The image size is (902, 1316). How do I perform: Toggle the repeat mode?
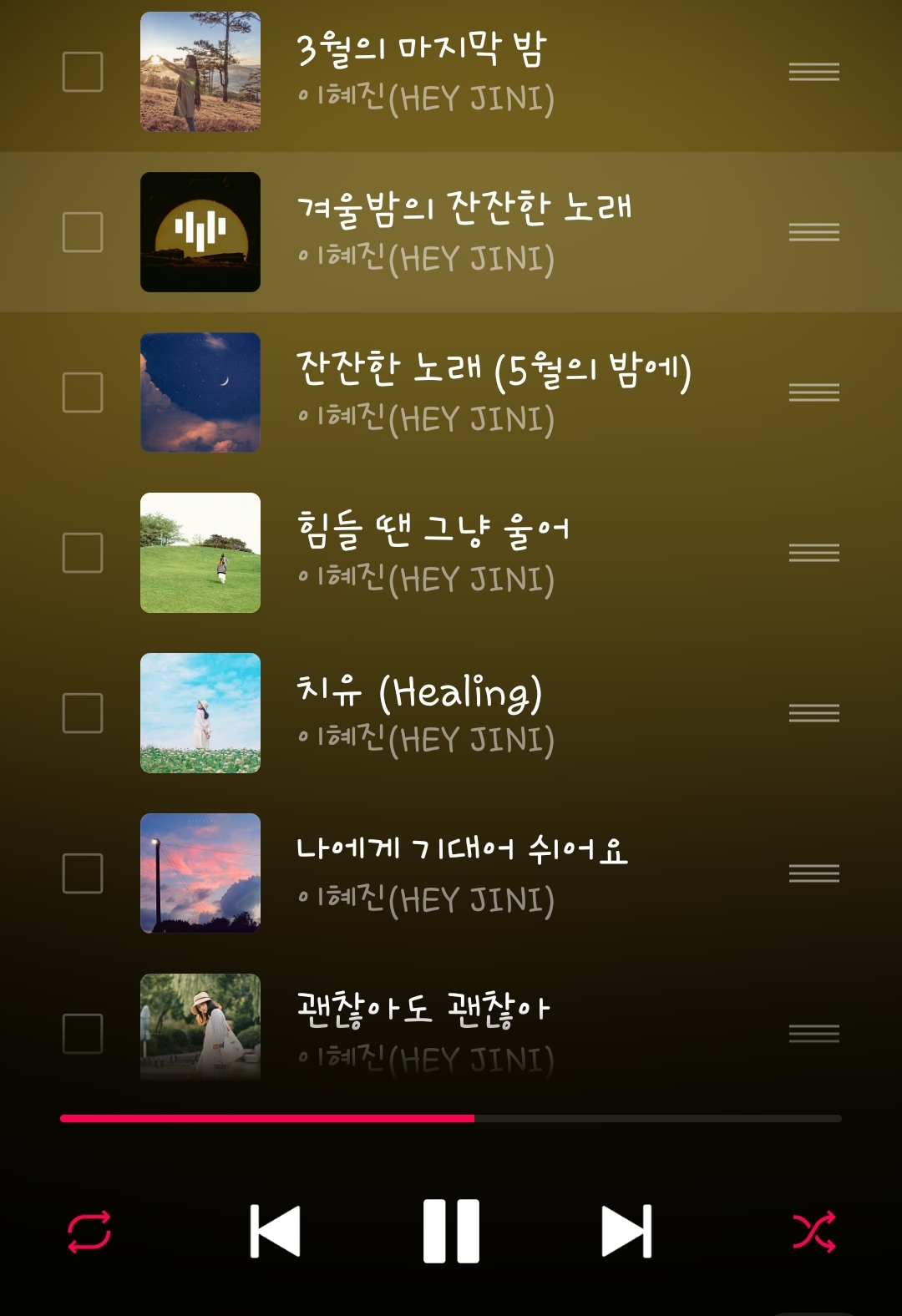pos(89,1231)
